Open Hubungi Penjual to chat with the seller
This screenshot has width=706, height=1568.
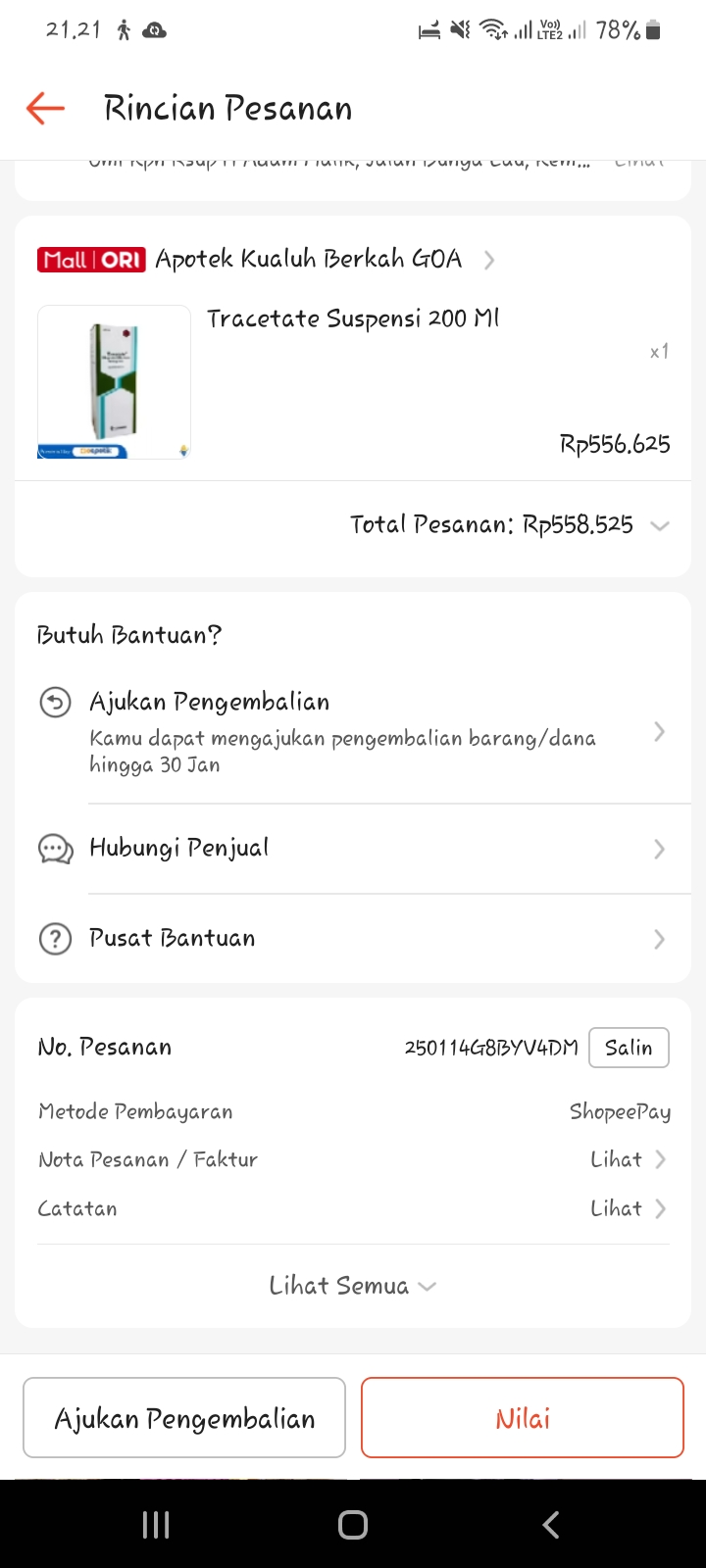(x=353, y=848)
